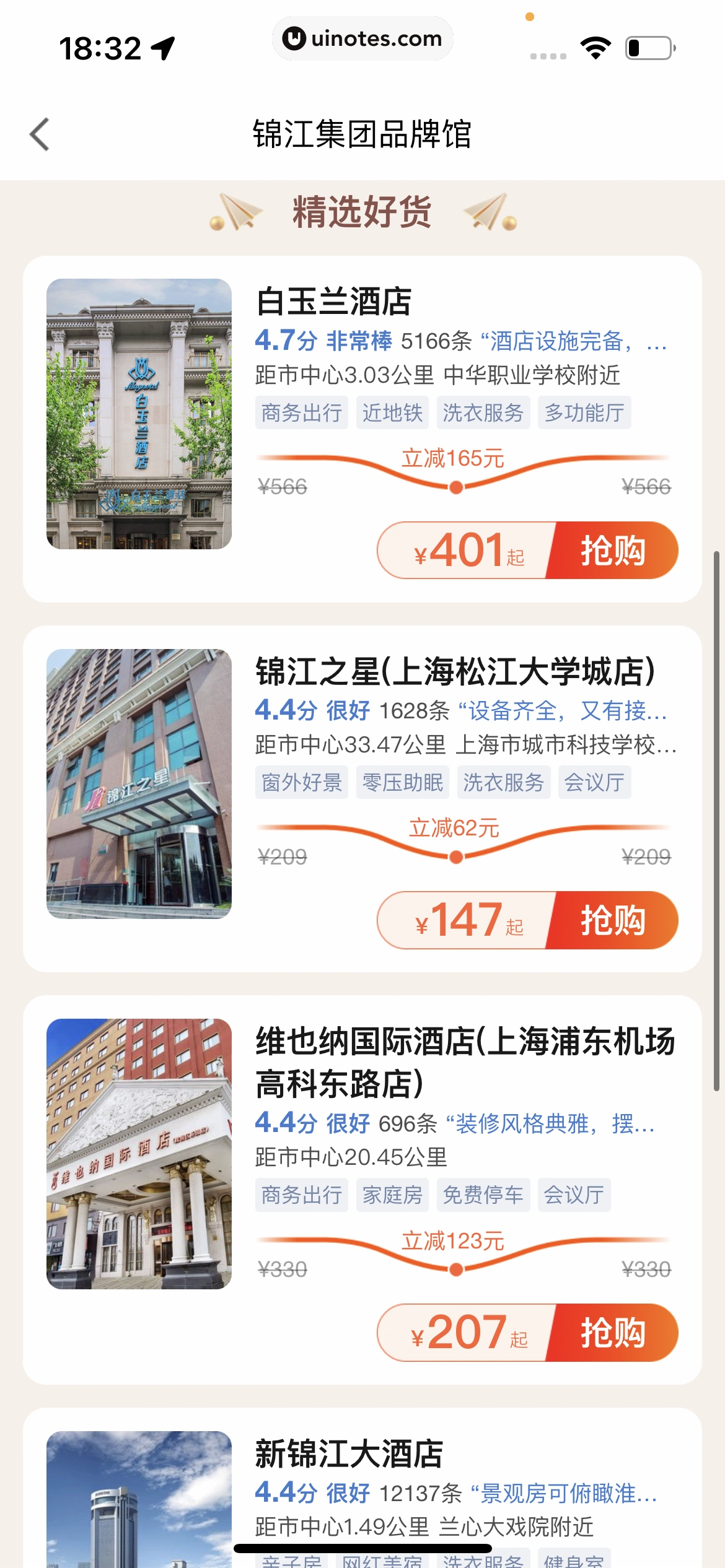Select the 免费停车 tag for 维也纳国际酒店

482,1194
